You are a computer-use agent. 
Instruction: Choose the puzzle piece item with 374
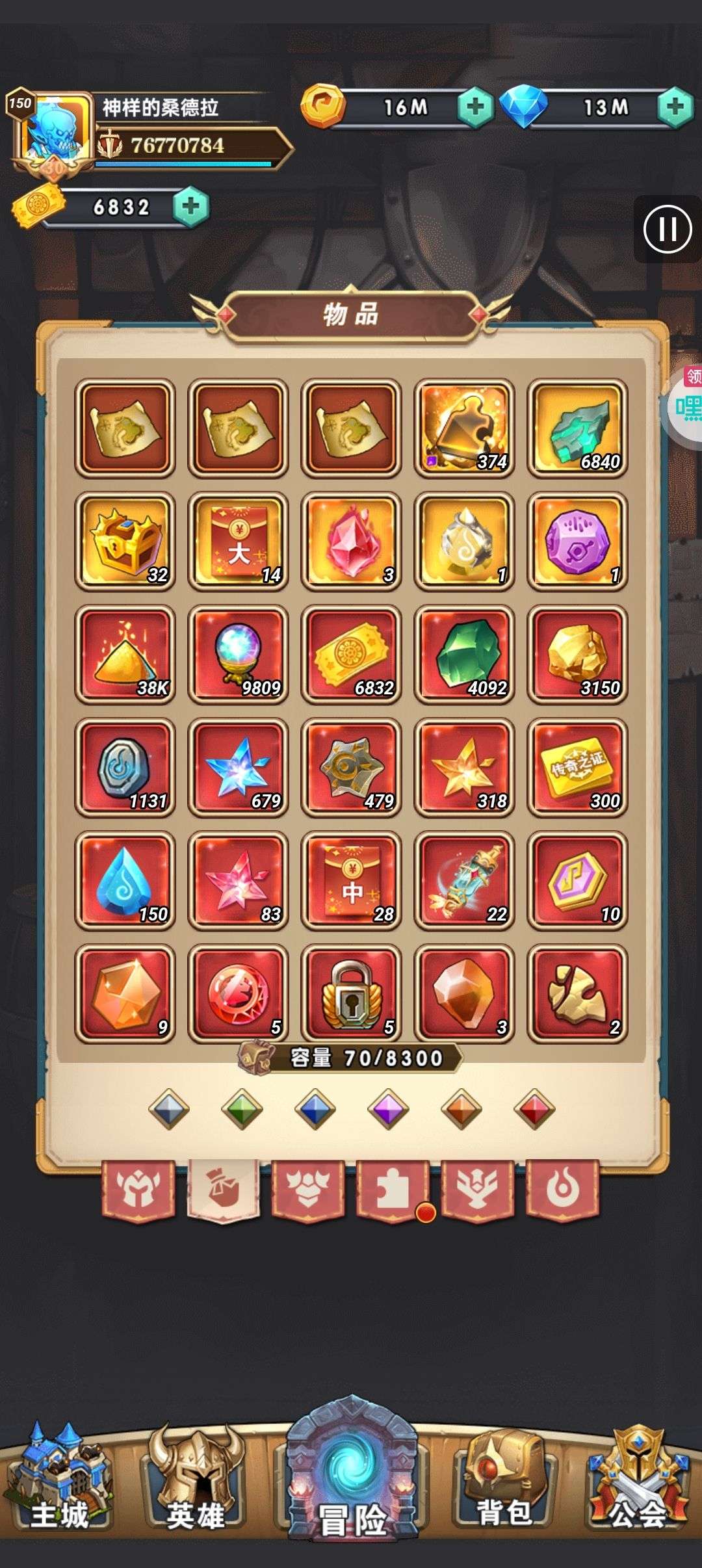464,428
